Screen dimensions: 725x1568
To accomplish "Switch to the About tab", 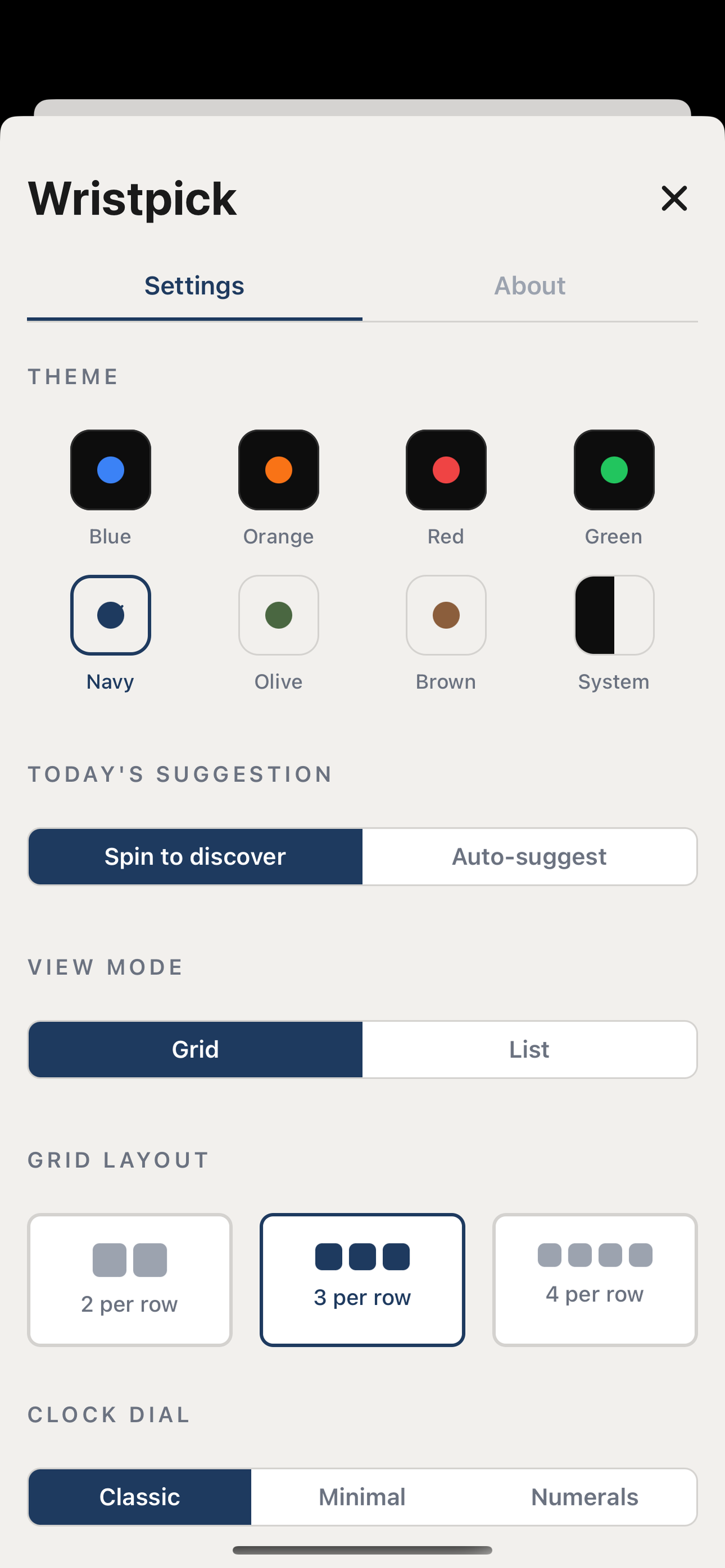I will (530, 286).
